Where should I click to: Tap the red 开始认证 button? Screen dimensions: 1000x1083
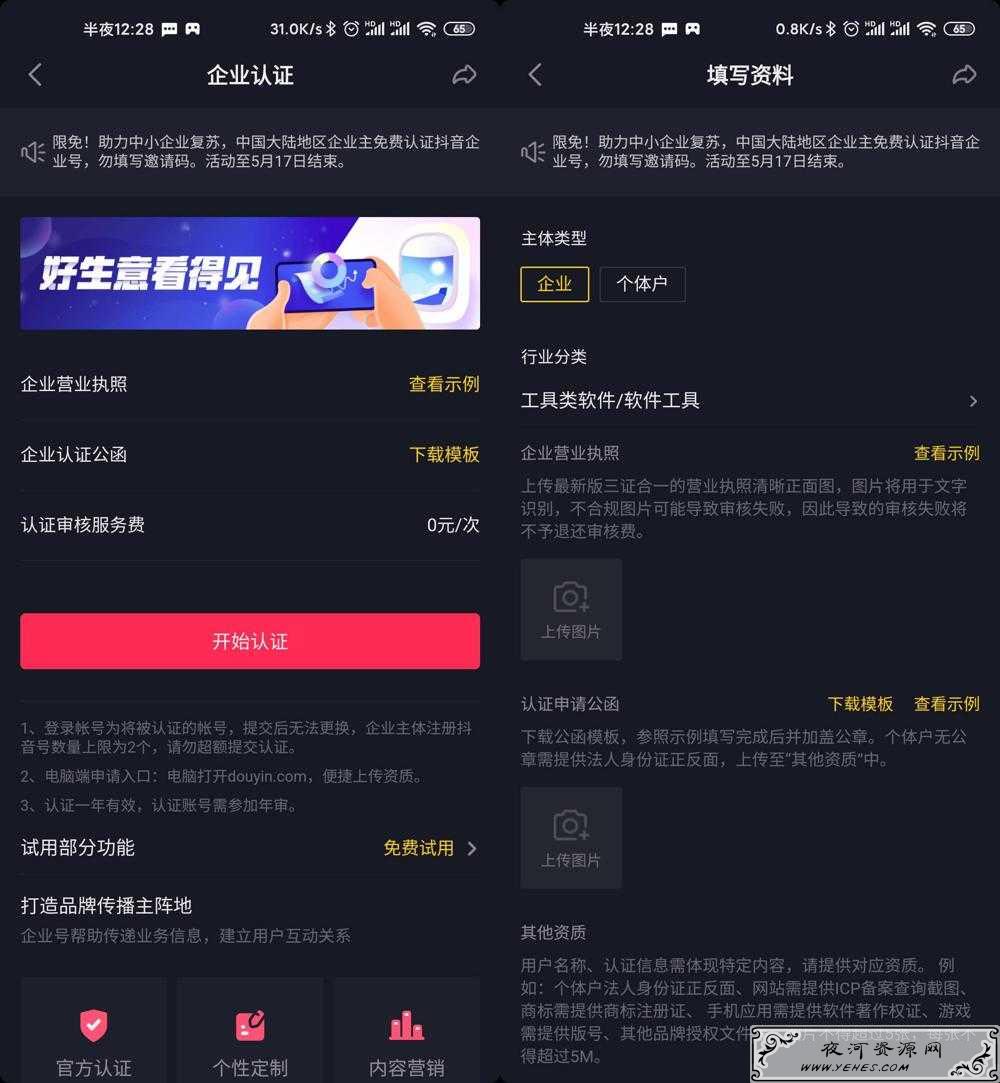(250, 641)
